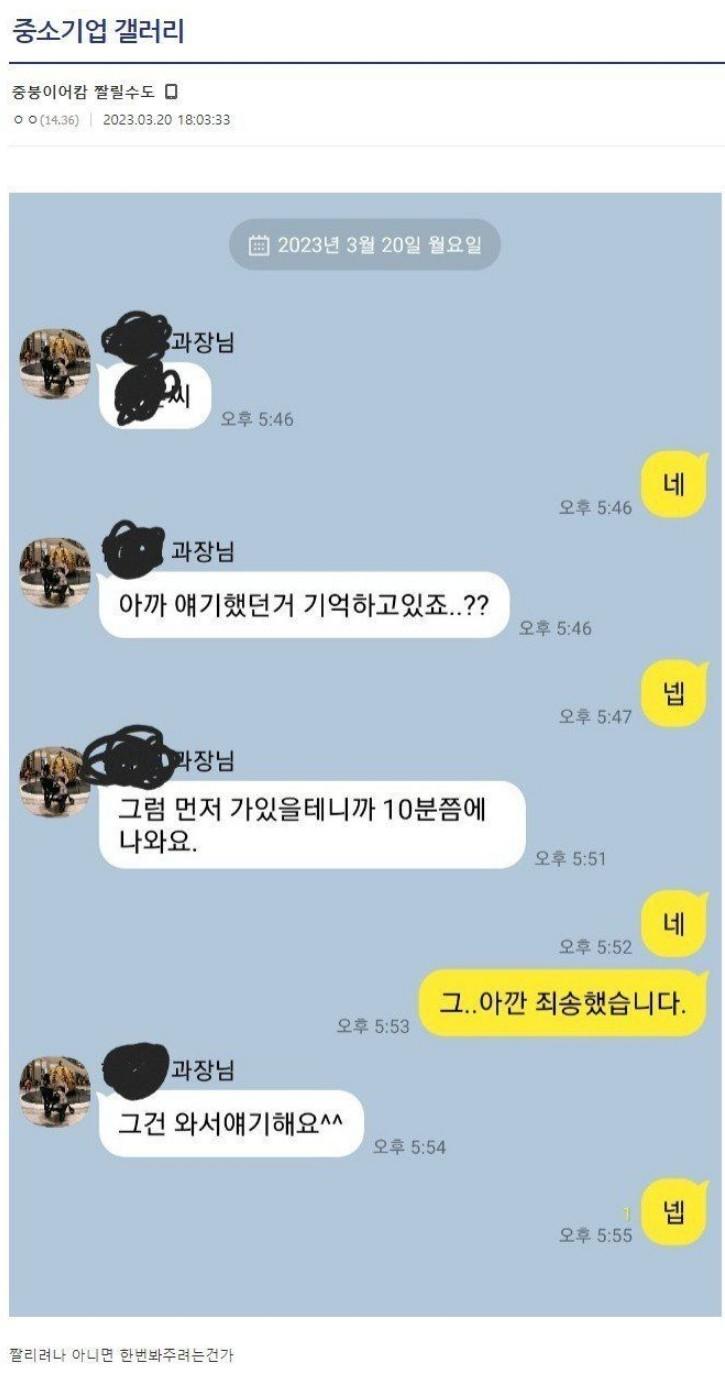Open the 중소기업 갤러리 board title

coord(98,30)
